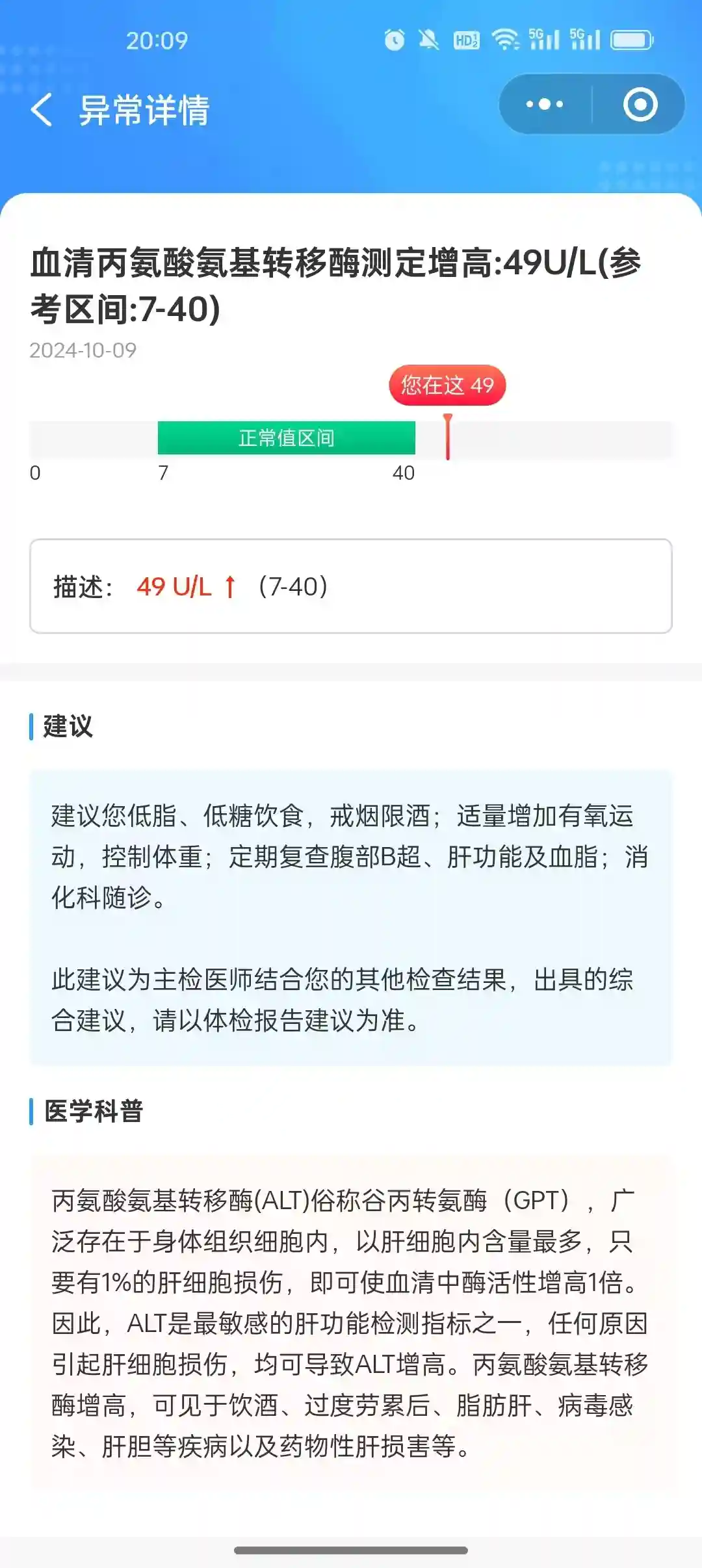702x1568 pixels.
Task: Open the mini program more options menu
Action: pos(545,105)
